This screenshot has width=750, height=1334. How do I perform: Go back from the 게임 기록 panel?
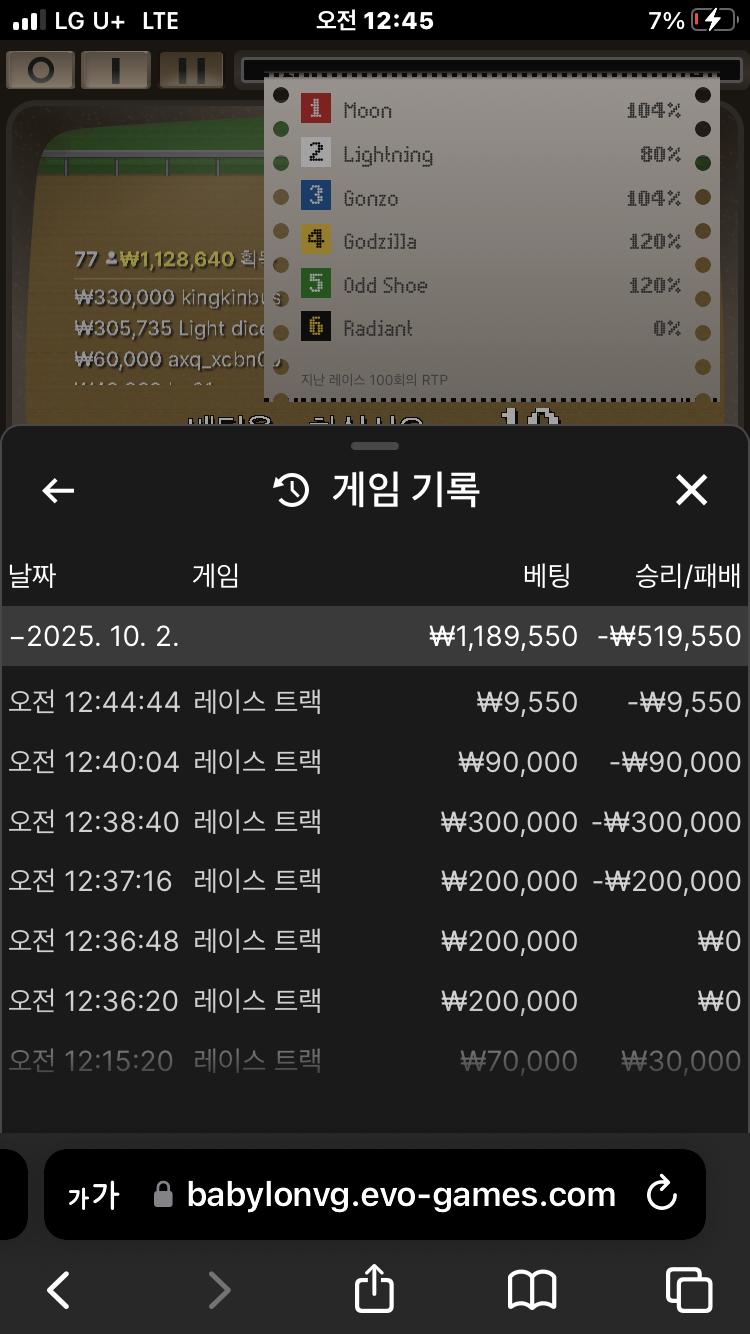[x=59, y=490]
